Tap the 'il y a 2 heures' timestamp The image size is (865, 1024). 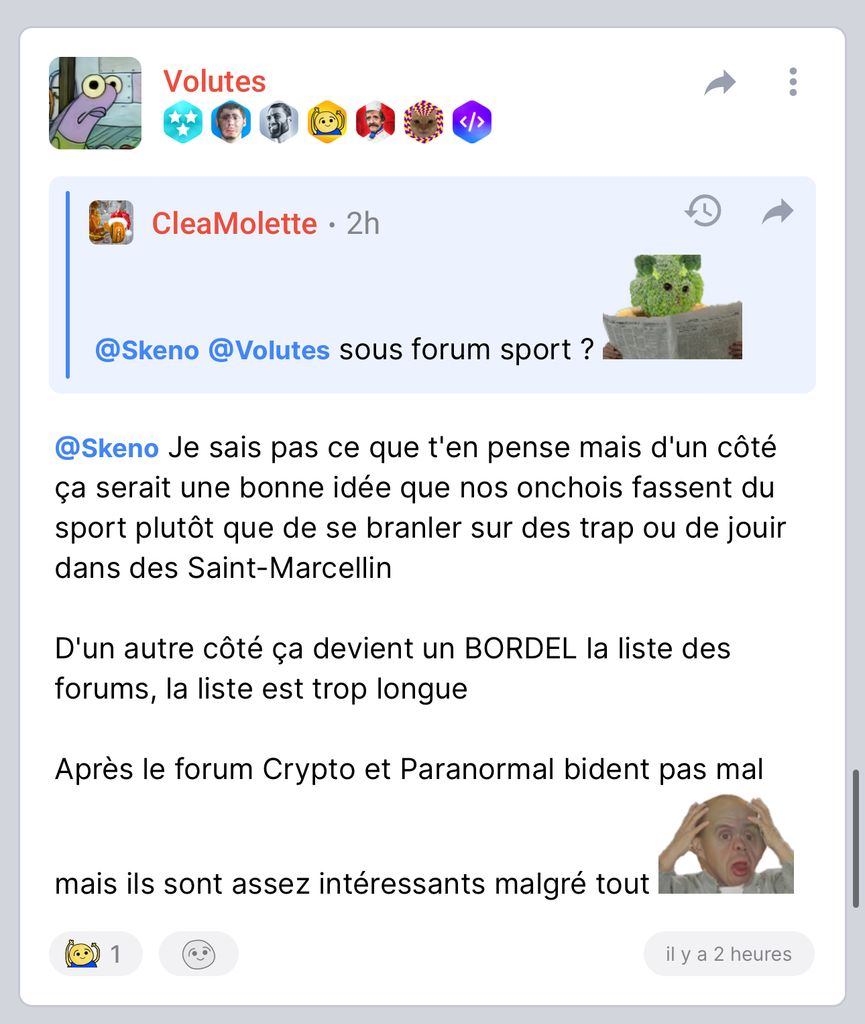pos(728,954)
